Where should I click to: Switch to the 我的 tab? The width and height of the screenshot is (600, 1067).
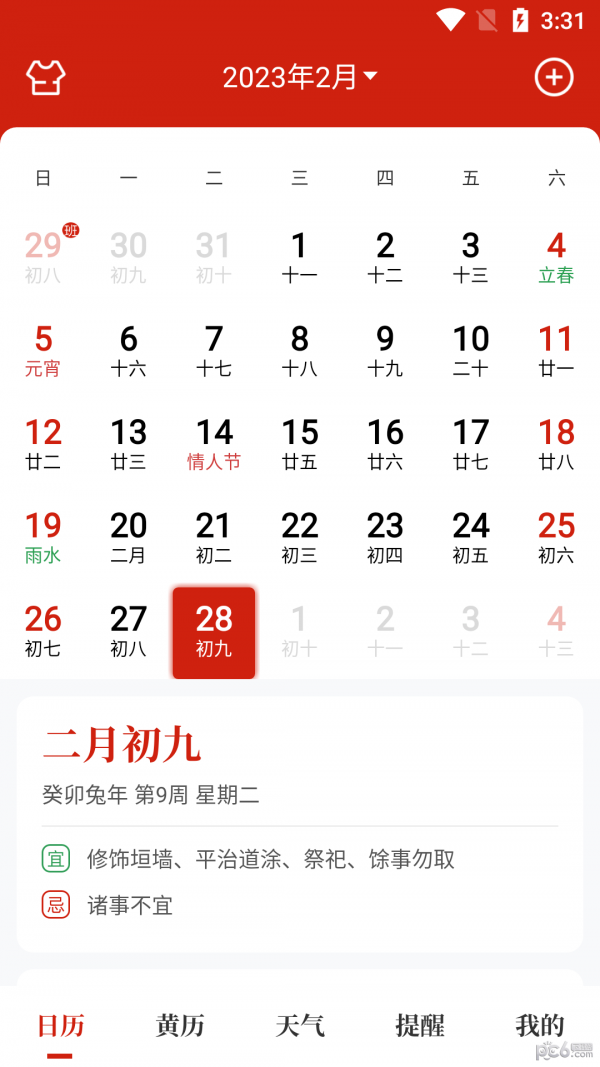click(540, 1026)
